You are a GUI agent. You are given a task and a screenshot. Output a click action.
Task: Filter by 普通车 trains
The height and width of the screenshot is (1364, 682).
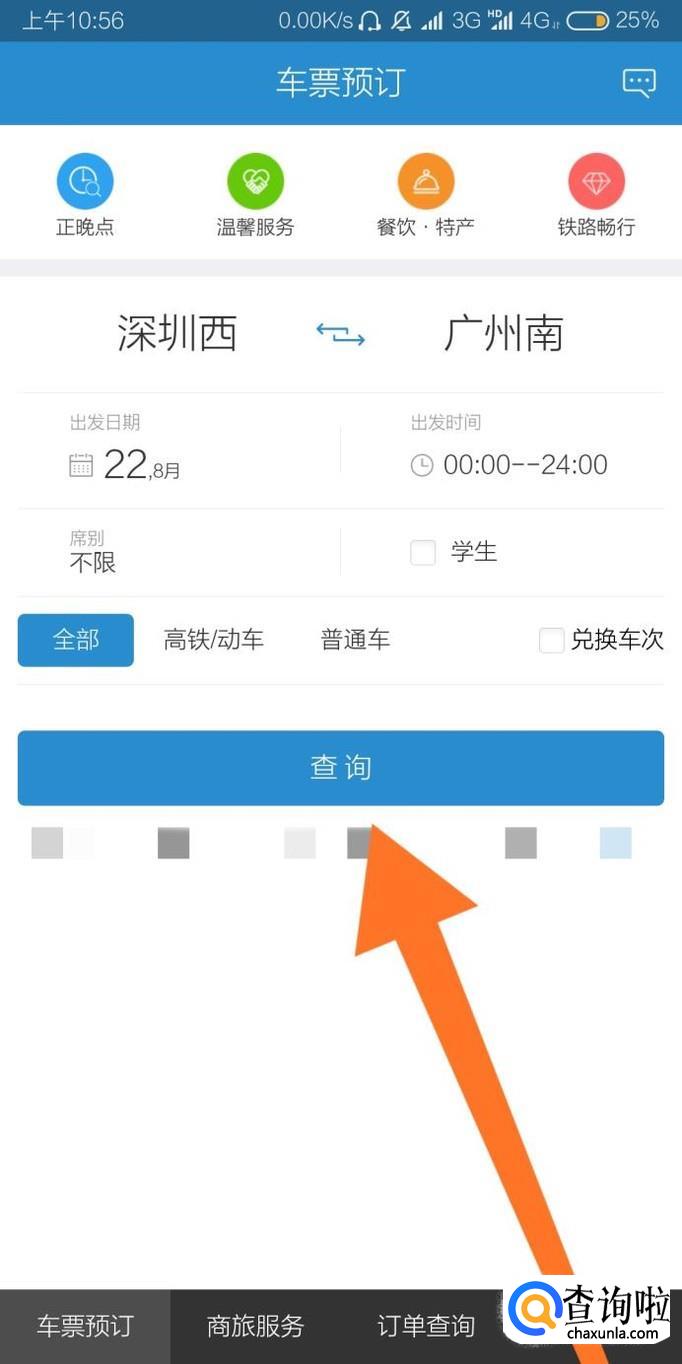pos(355,640)
